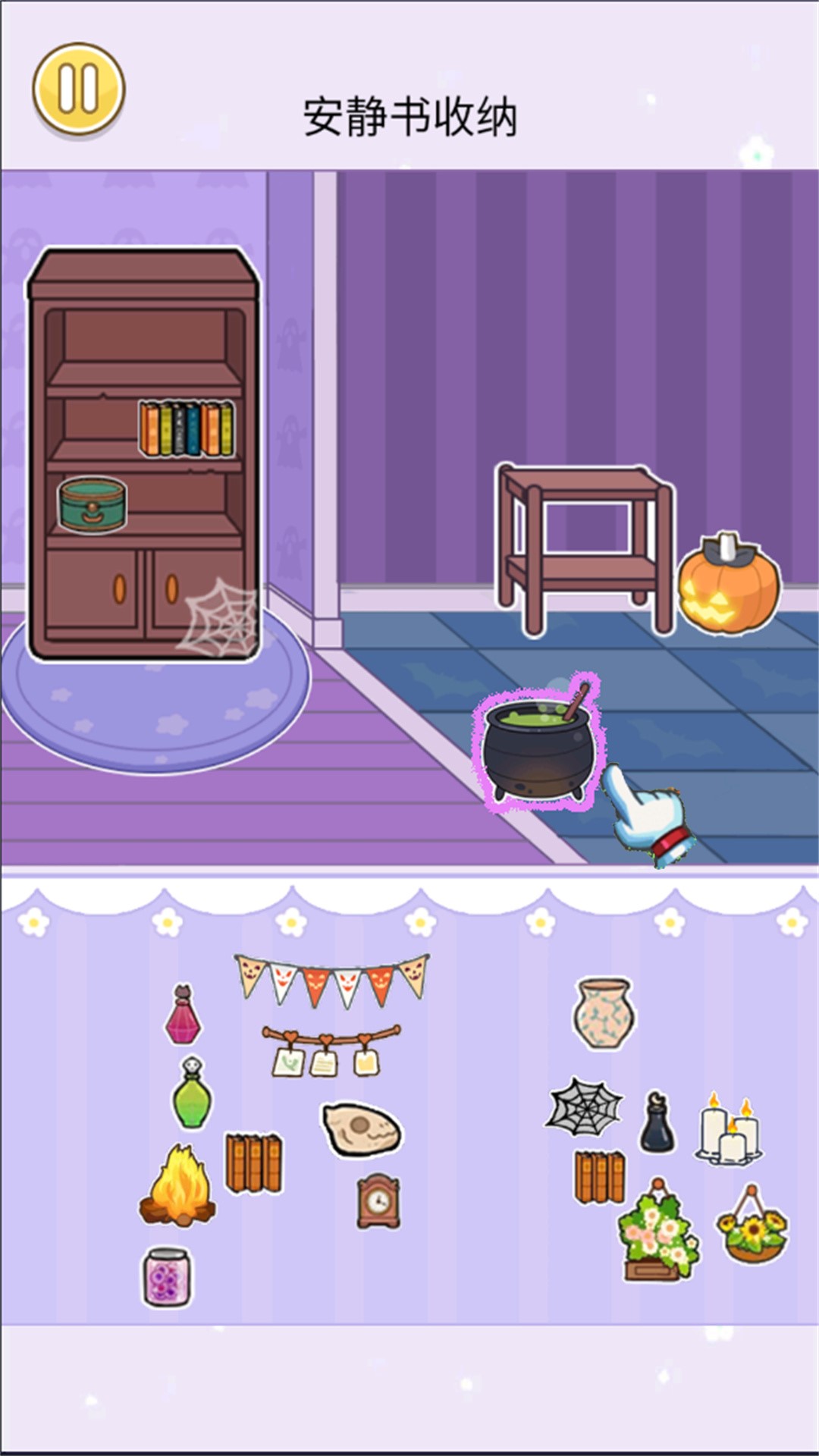This screenshot has width=819, height=1456.
Task: Pick the small wooden mantel clock
Action: pyautogui.click(x=378, y=1201)
